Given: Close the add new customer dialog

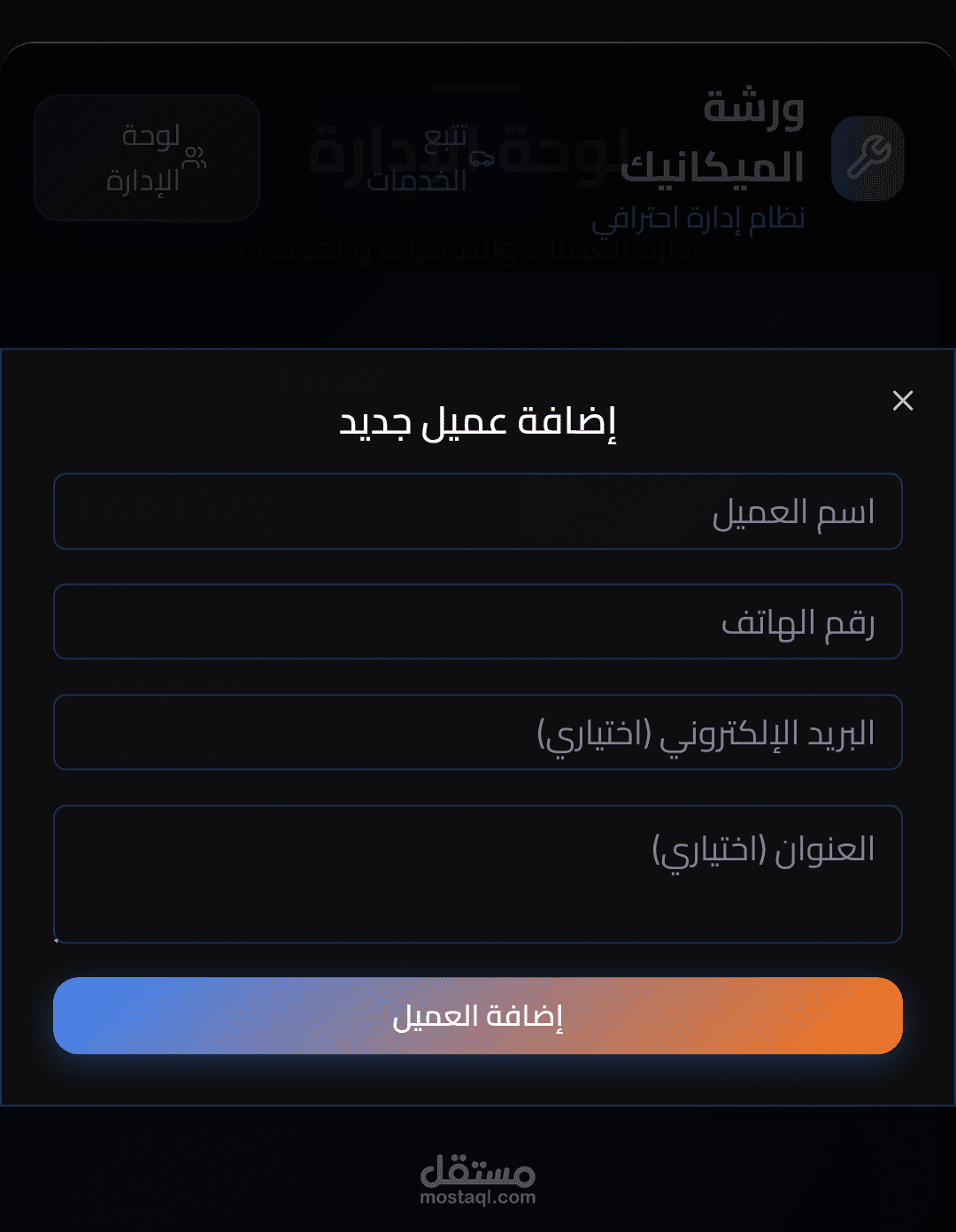Looking at the screenshot, I should [x=902, y=401].
